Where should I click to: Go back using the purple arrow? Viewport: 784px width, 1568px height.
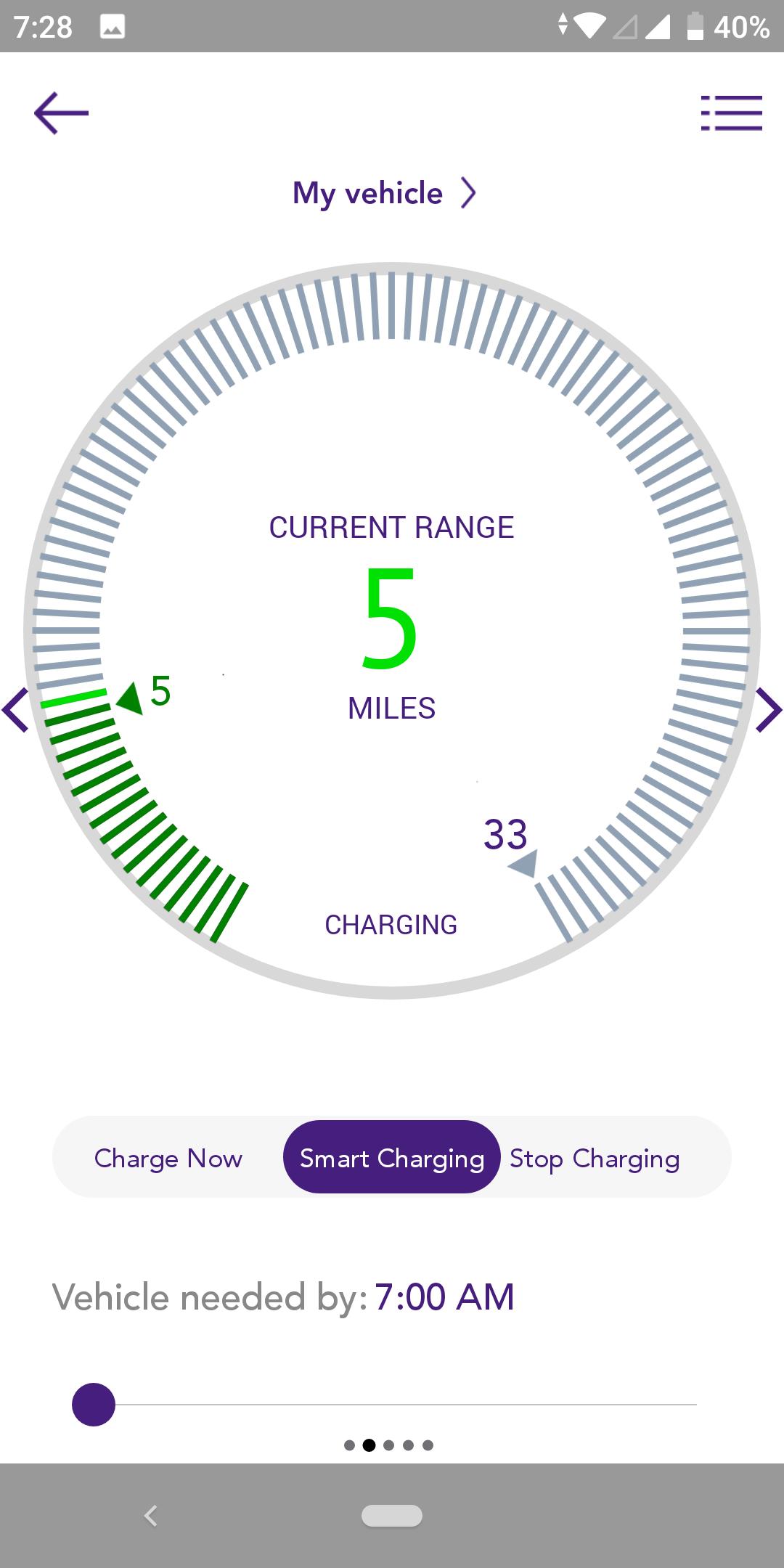(x=61, y=113)
